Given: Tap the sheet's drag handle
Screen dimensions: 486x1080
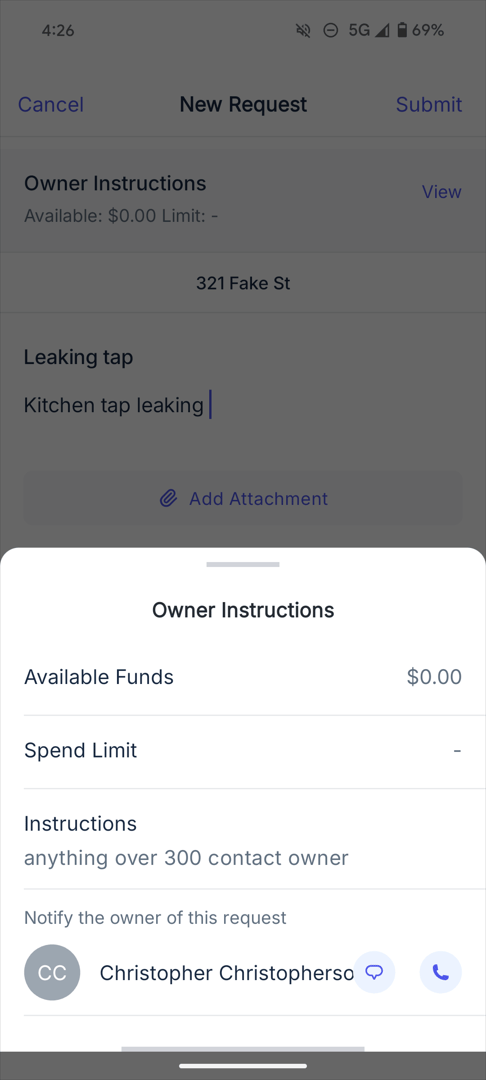Looking at the screenshot, I should [243, 564].
